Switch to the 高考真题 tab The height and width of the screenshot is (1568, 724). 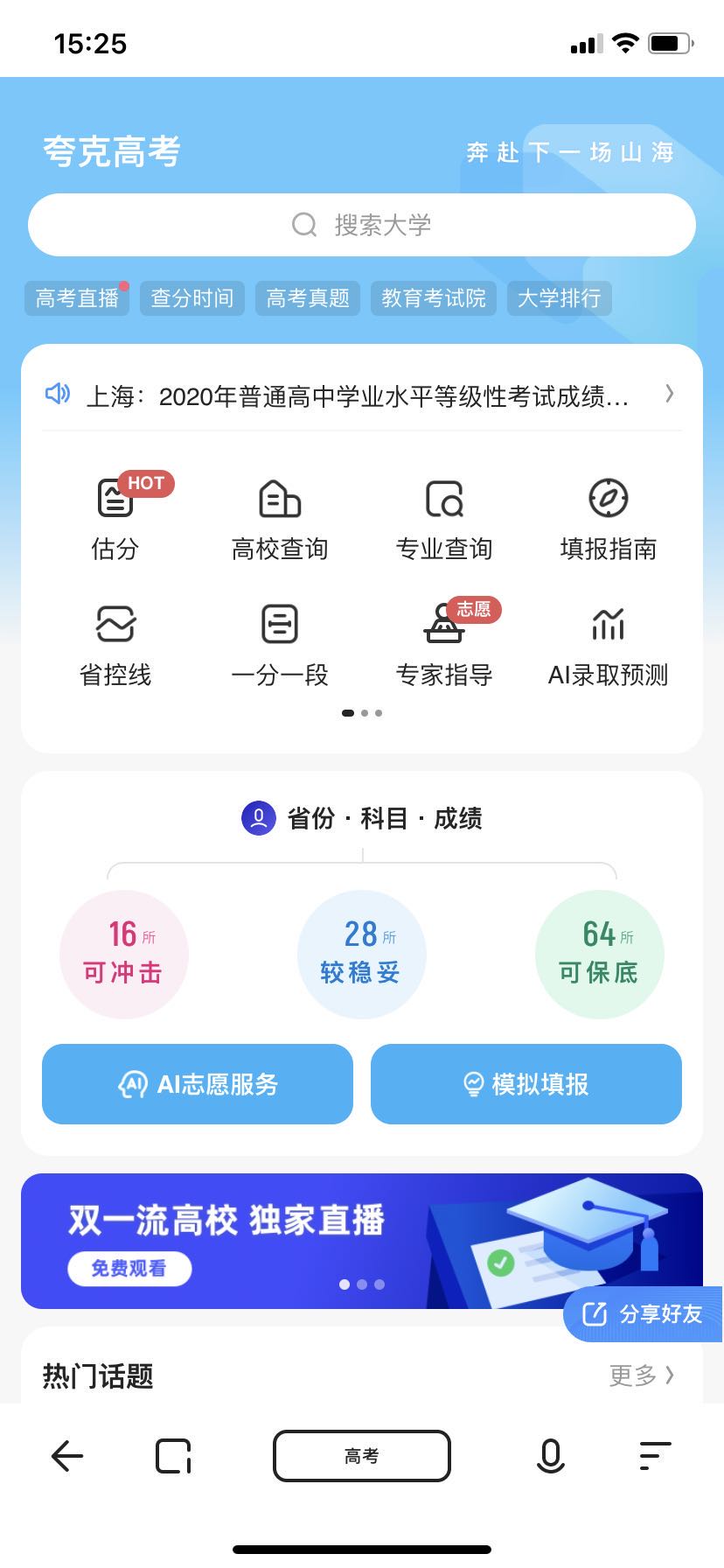pos(307,298)
